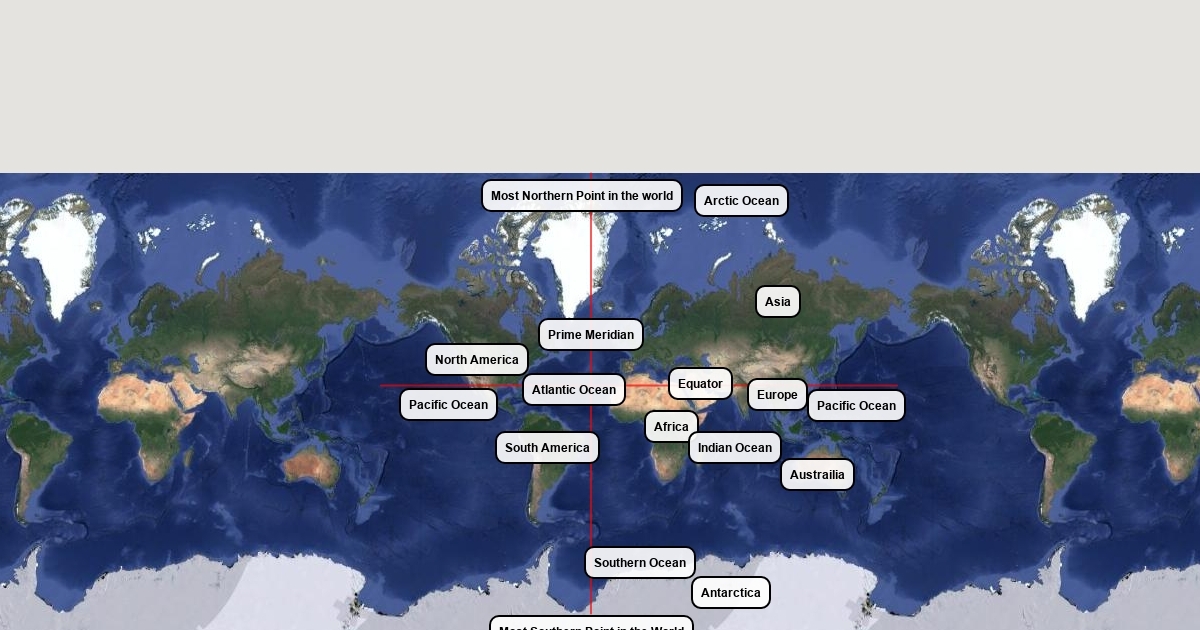This screenshot has width=1200, height=630.
Task: Open the Antarctica marker
Action: 730,593
